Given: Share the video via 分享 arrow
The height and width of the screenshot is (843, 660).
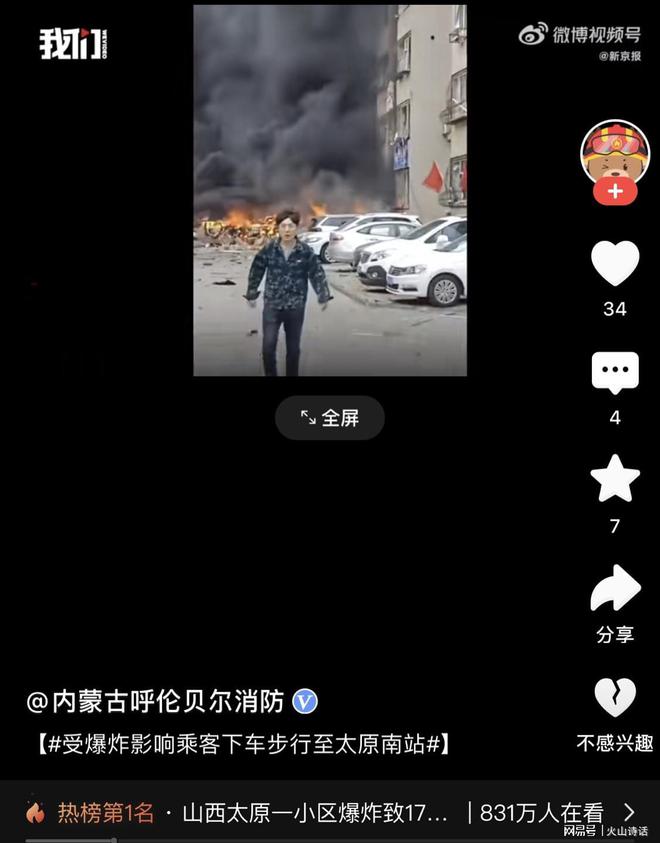Looking at the screenshot, I should pos(615,589).
